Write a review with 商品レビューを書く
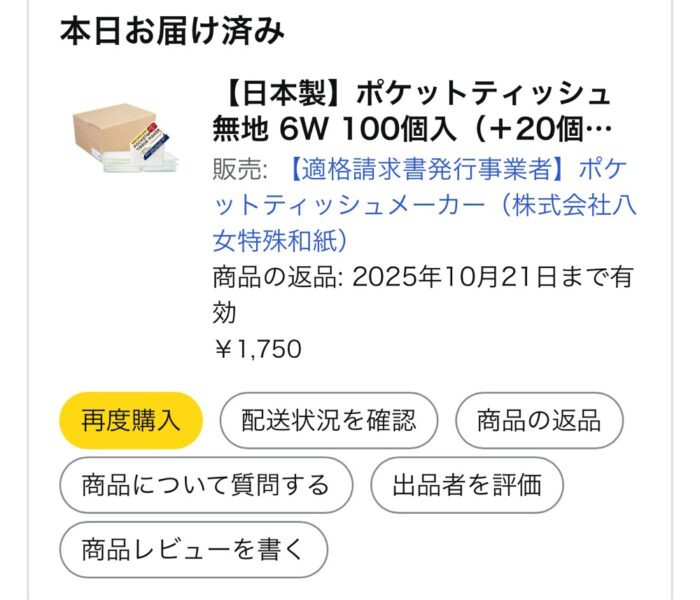The height and width of the screenshot is (600, 700). click(191, 549)
